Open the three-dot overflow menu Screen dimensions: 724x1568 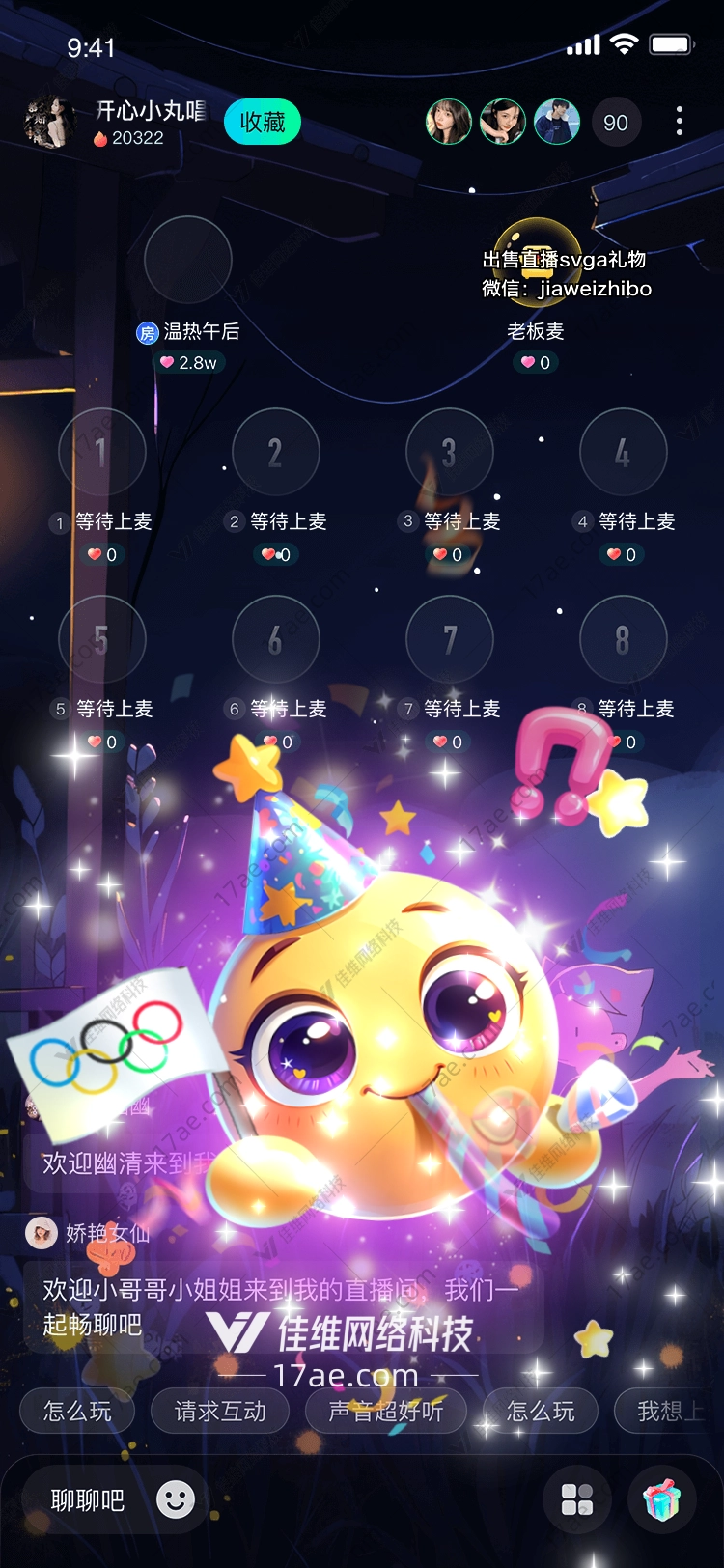coord(680,122)
